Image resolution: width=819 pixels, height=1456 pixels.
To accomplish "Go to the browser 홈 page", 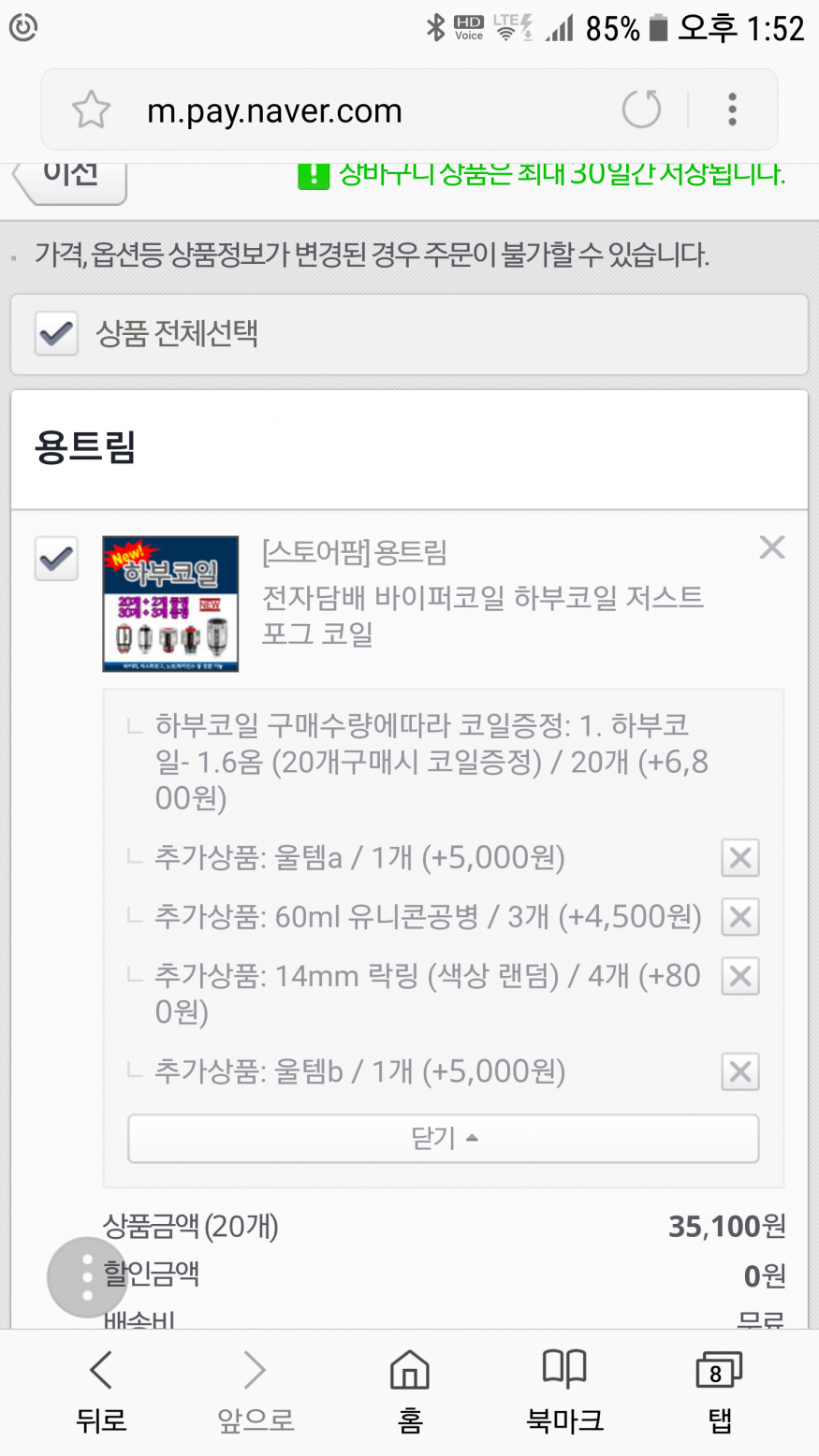I will 410,1392.
